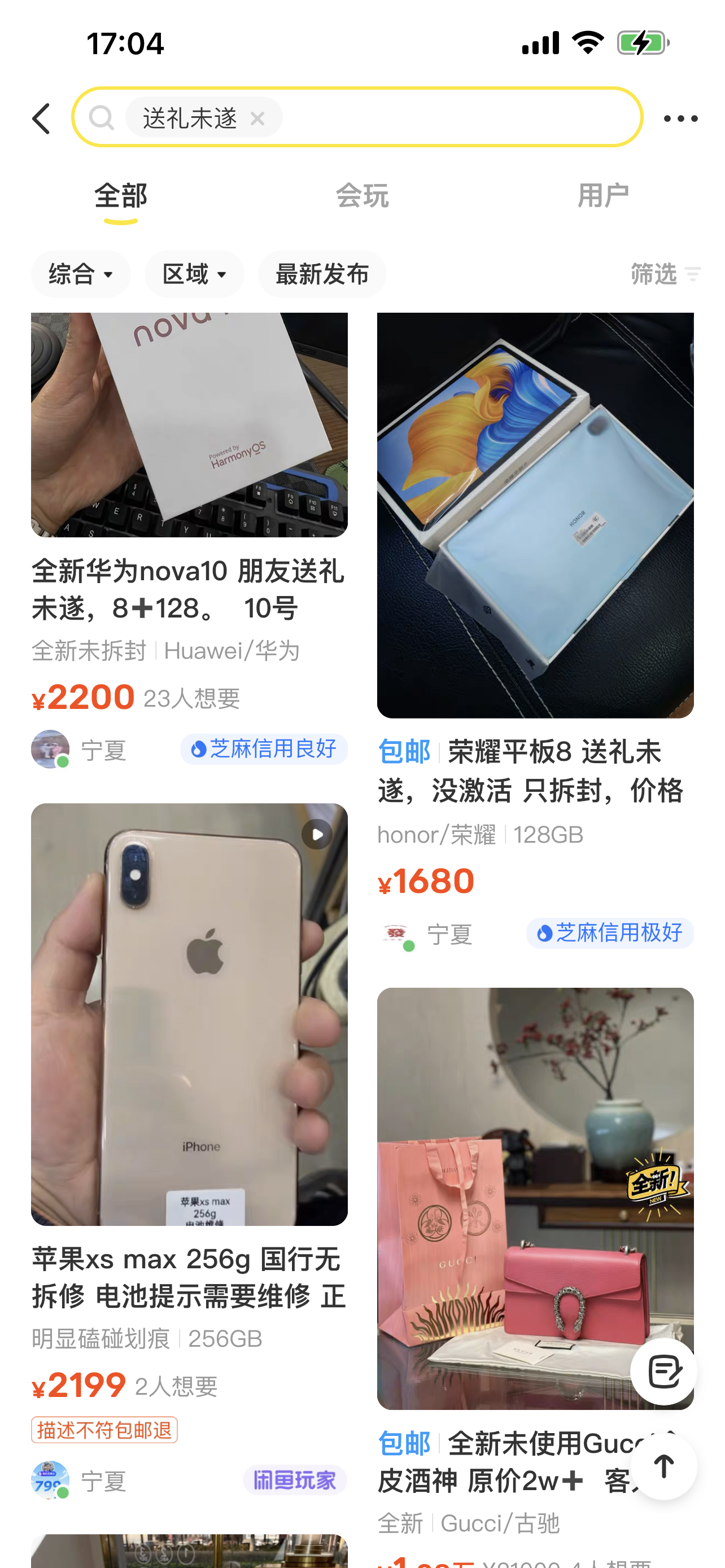Expand the 综合 sort dropdown
The height and width of the screenshot is (1568, 725).
point(81,274)
